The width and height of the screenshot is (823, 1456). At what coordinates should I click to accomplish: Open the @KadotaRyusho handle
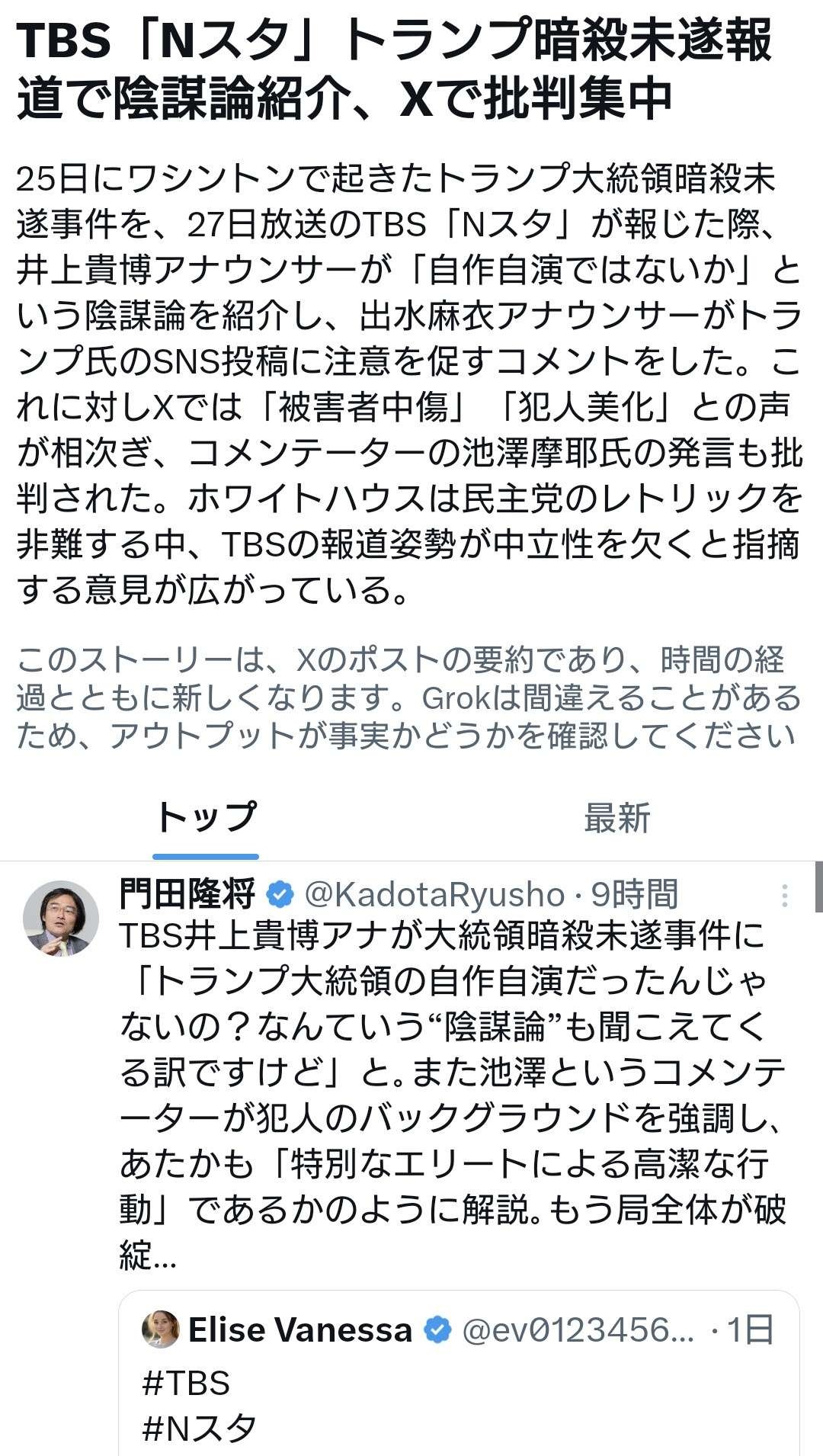(x=434, y=895)
